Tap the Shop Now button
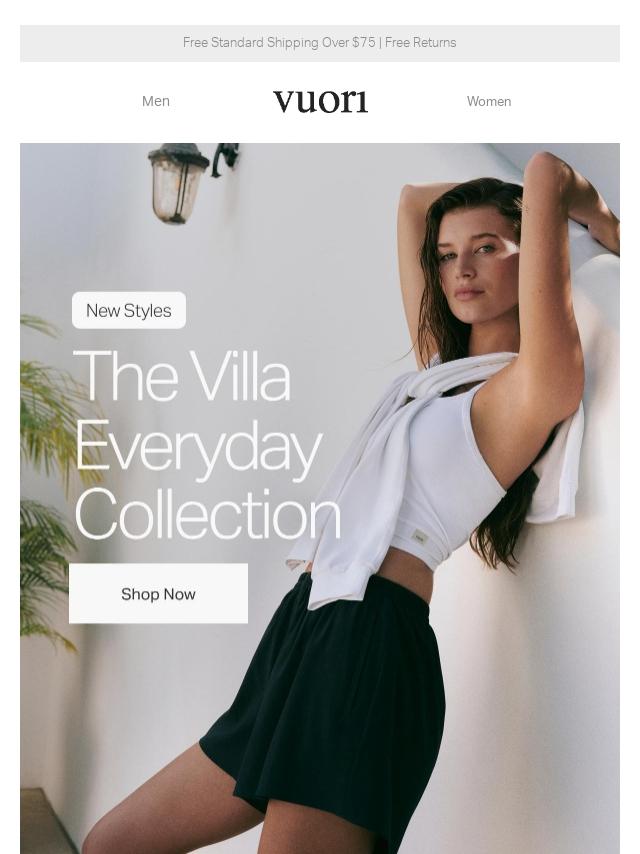Screen dimensions: 640x854 (158, 593)
